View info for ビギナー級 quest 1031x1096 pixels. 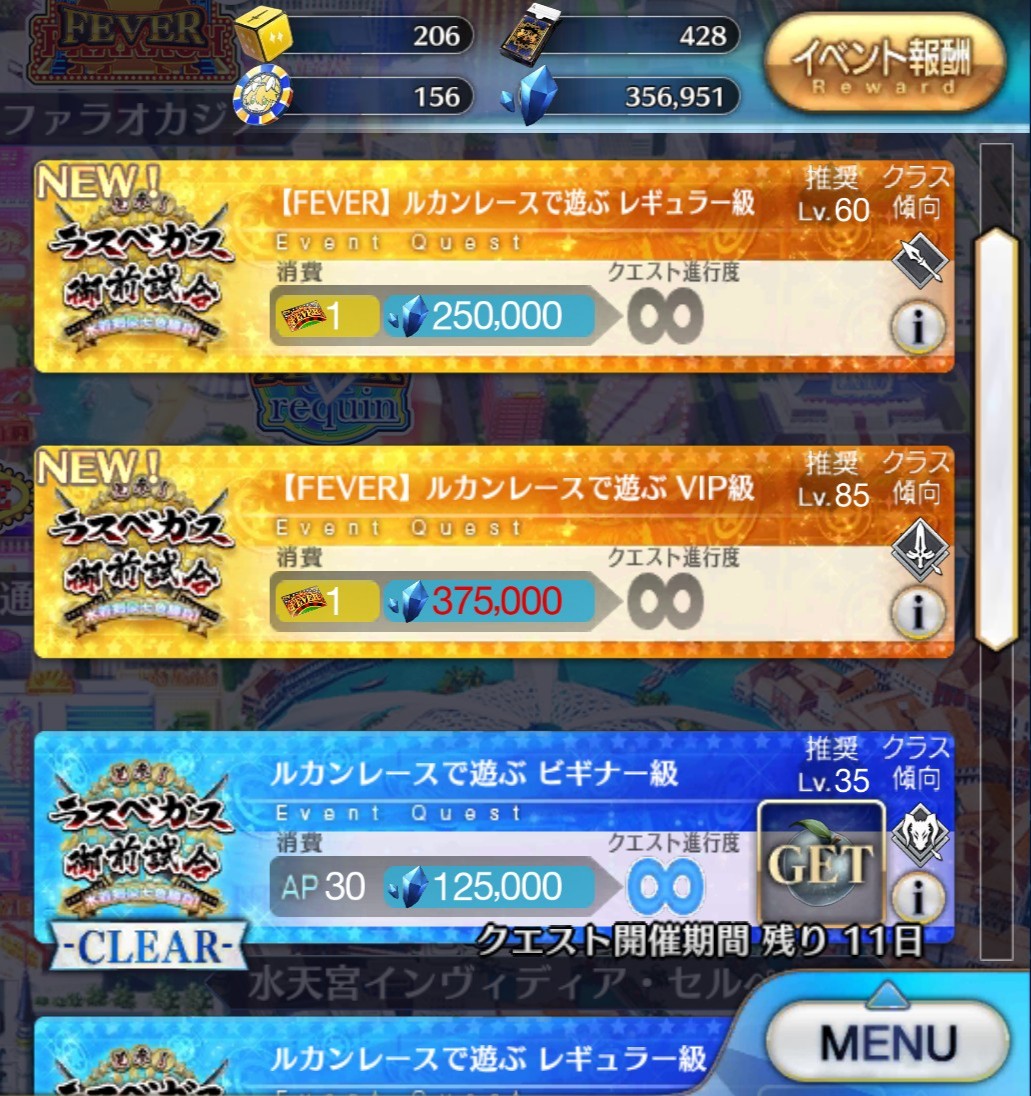pos(918,897)
